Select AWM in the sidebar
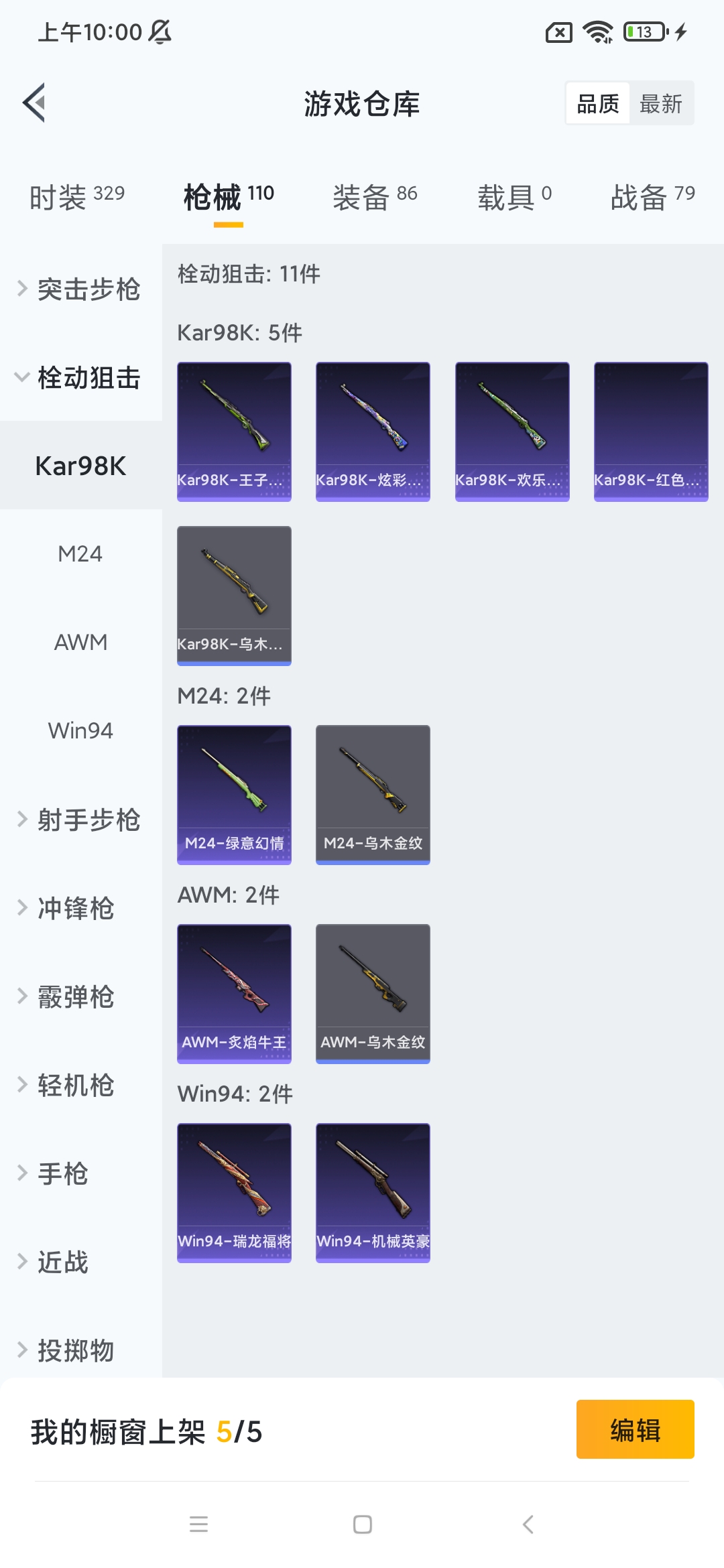Screen dimensions: 724x1568 coord(80,643)
